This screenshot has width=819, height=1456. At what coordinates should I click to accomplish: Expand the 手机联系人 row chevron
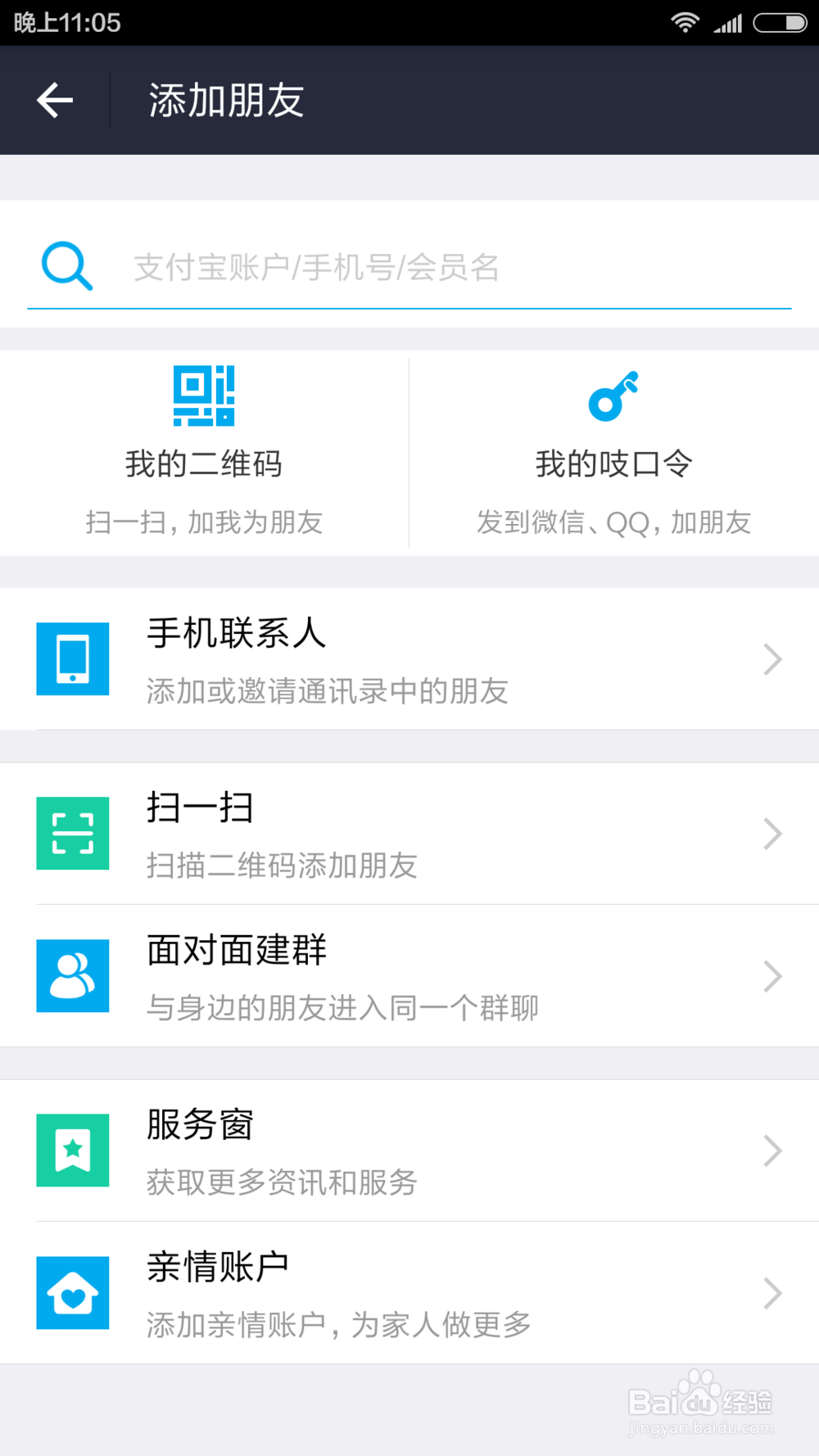pos(771,659)
